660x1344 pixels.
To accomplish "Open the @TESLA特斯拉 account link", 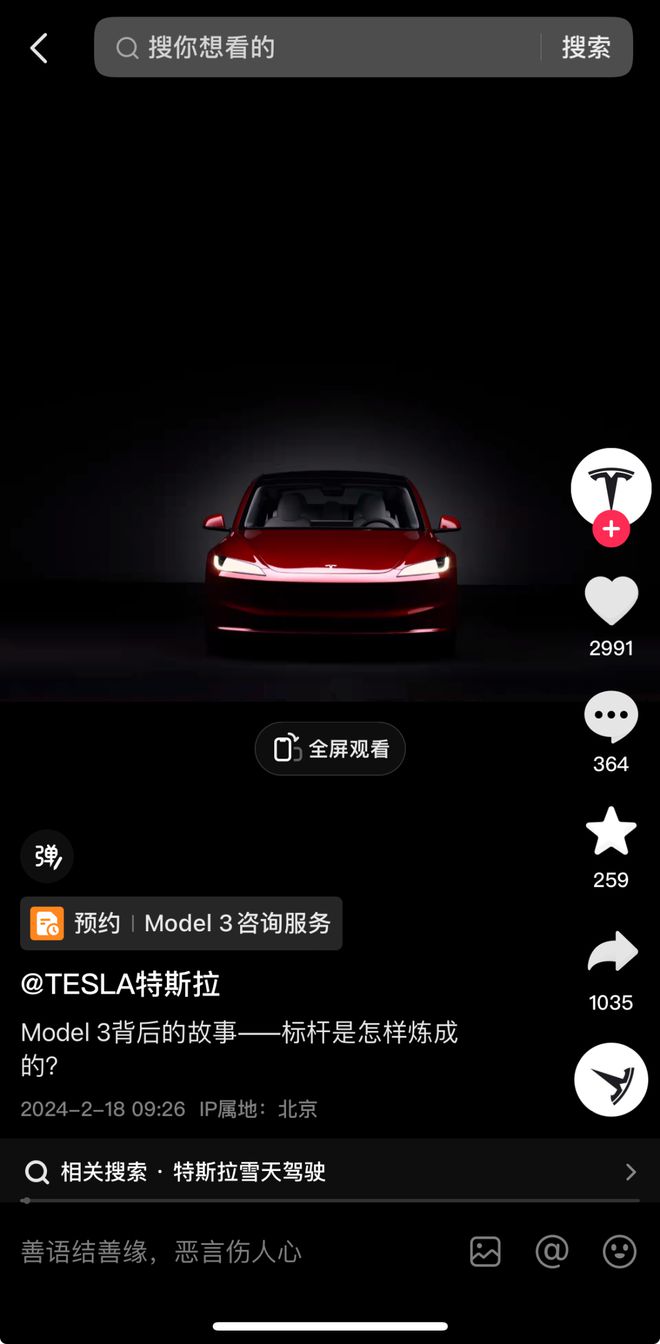I will (x=120, y=984).
